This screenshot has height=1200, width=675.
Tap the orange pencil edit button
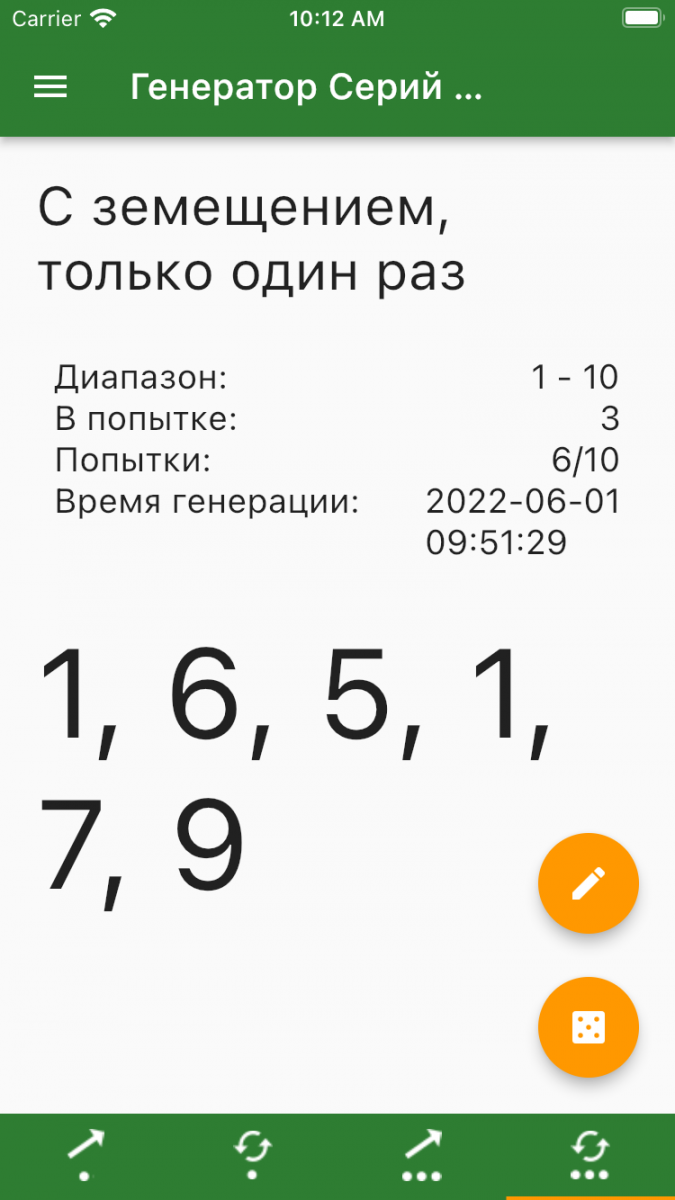pos(588,883)
